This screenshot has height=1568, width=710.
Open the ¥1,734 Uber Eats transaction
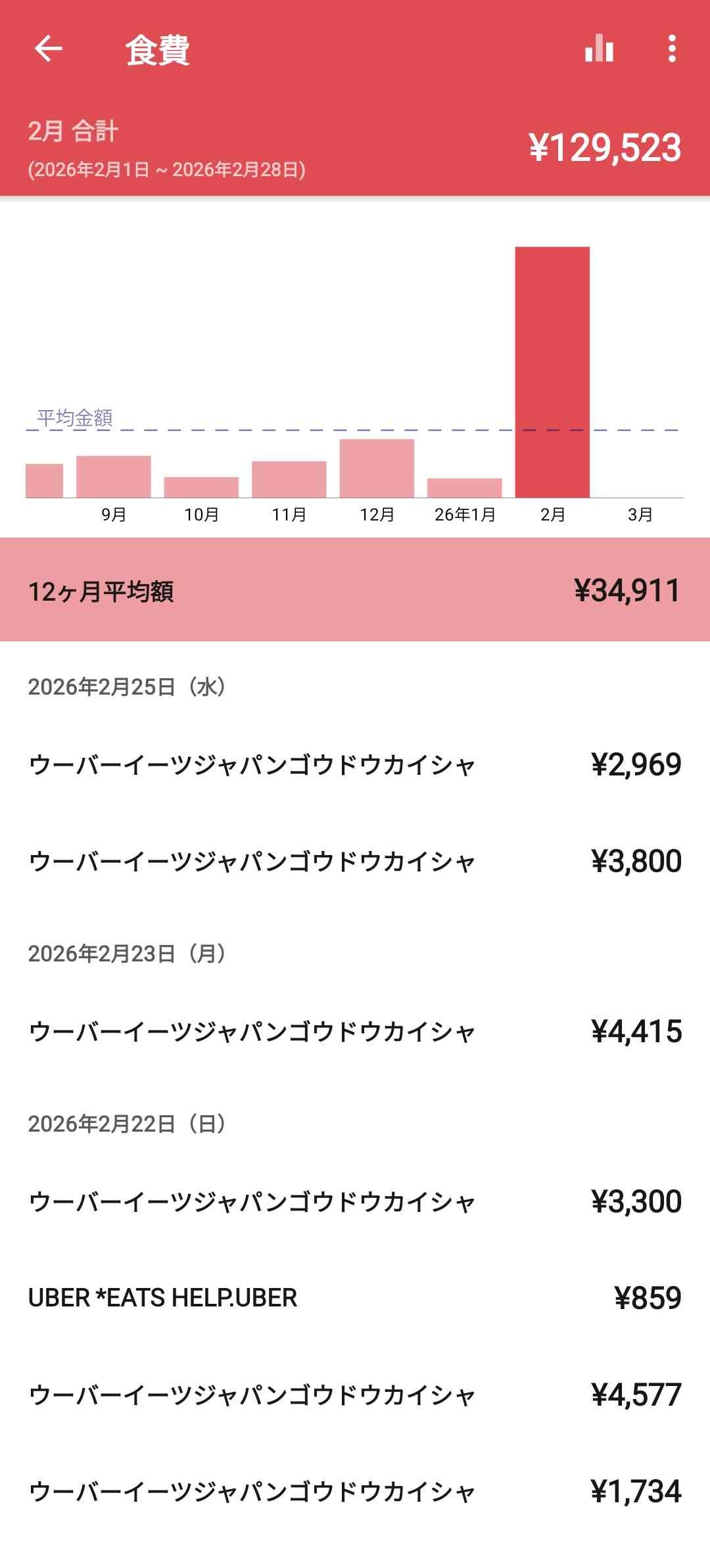tap(355, 1491)
